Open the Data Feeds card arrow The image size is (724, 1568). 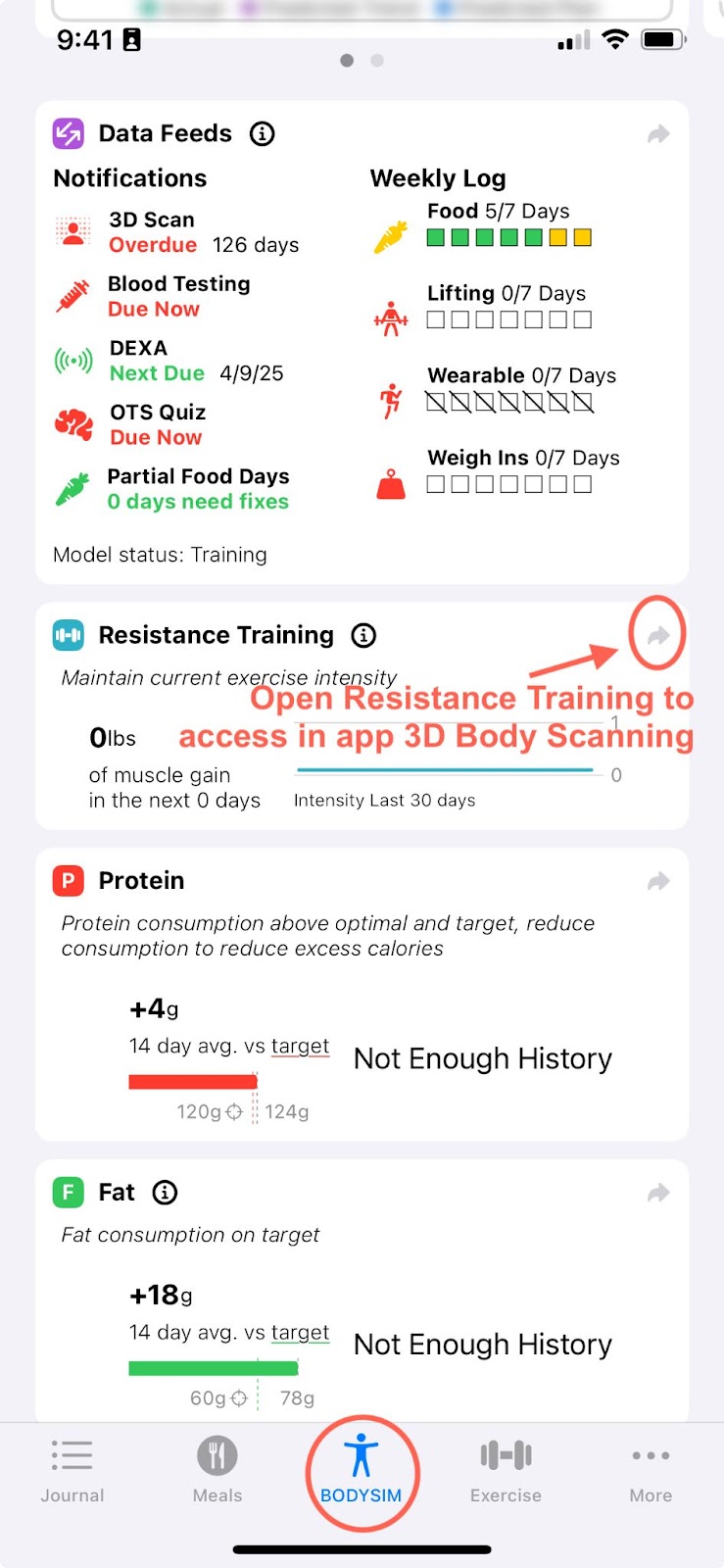pos(658,134)
